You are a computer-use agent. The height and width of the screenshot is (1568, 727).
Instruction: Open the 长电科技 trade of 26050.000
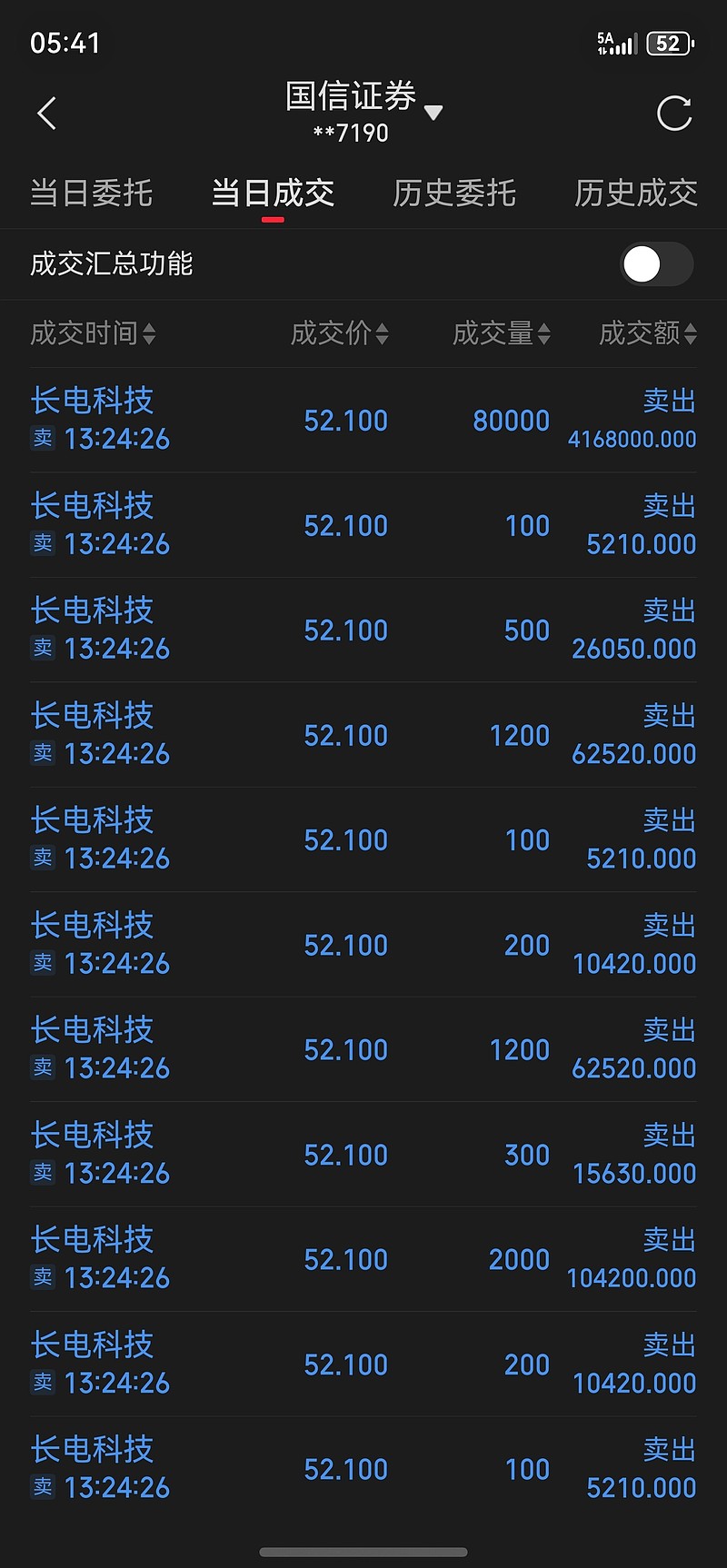pos(363,630)
